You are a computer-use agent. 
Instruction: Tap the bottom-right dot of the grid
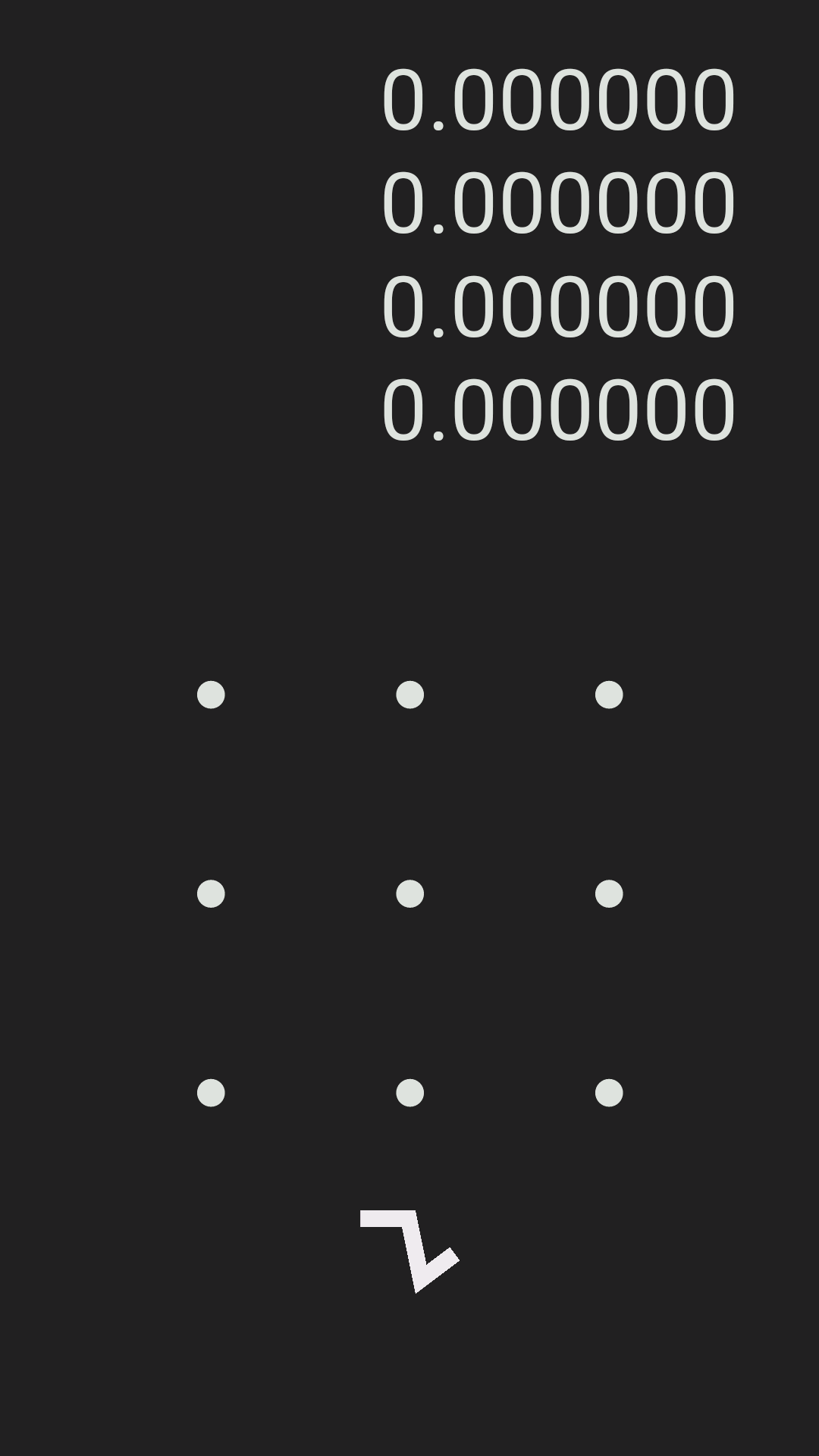pyautogui.click(x=609, y=1093)
